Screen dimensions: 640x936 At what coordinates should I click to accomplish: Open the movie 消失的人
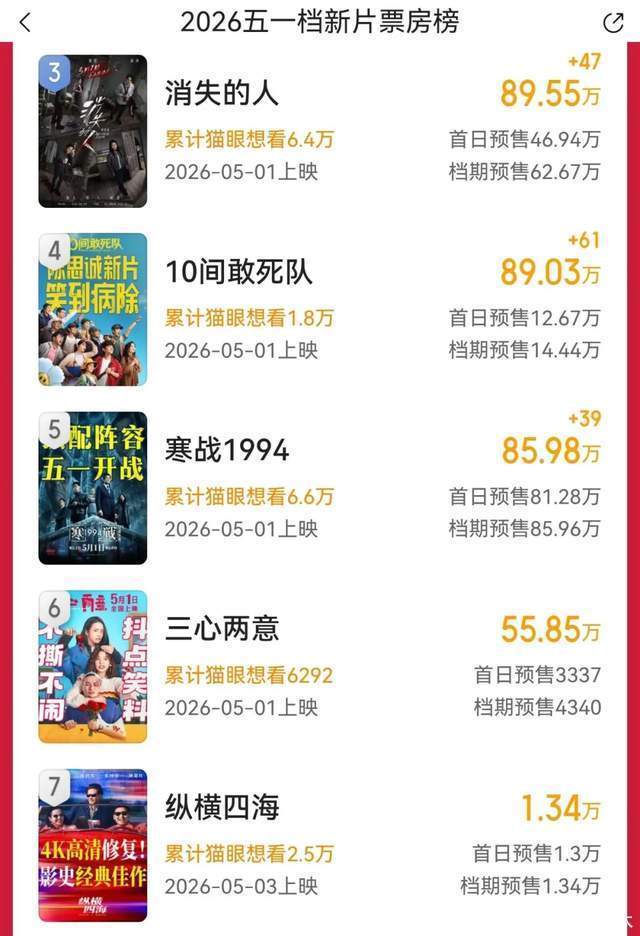[222, 94]
